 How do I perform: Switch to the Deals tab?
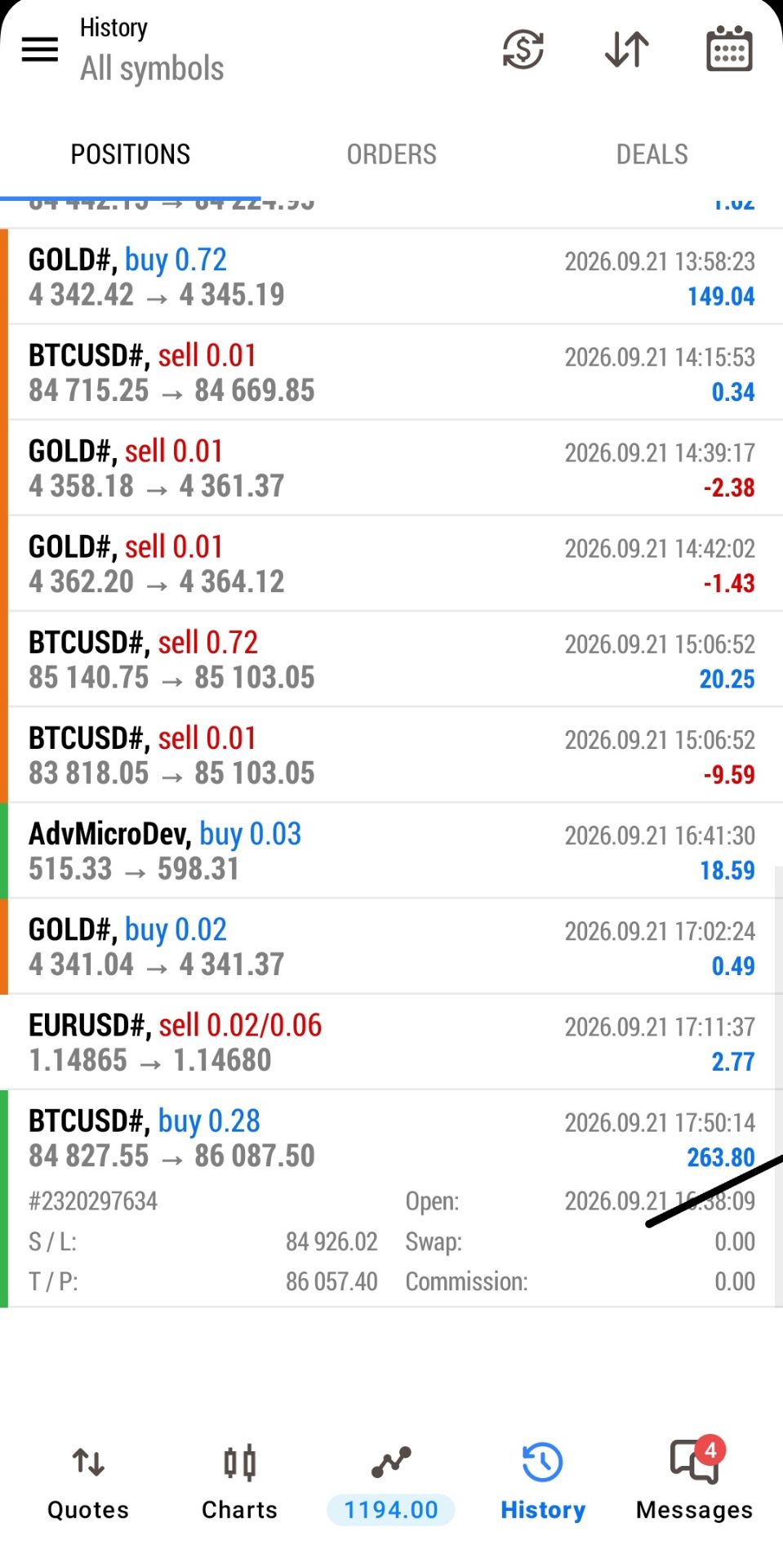652,154
